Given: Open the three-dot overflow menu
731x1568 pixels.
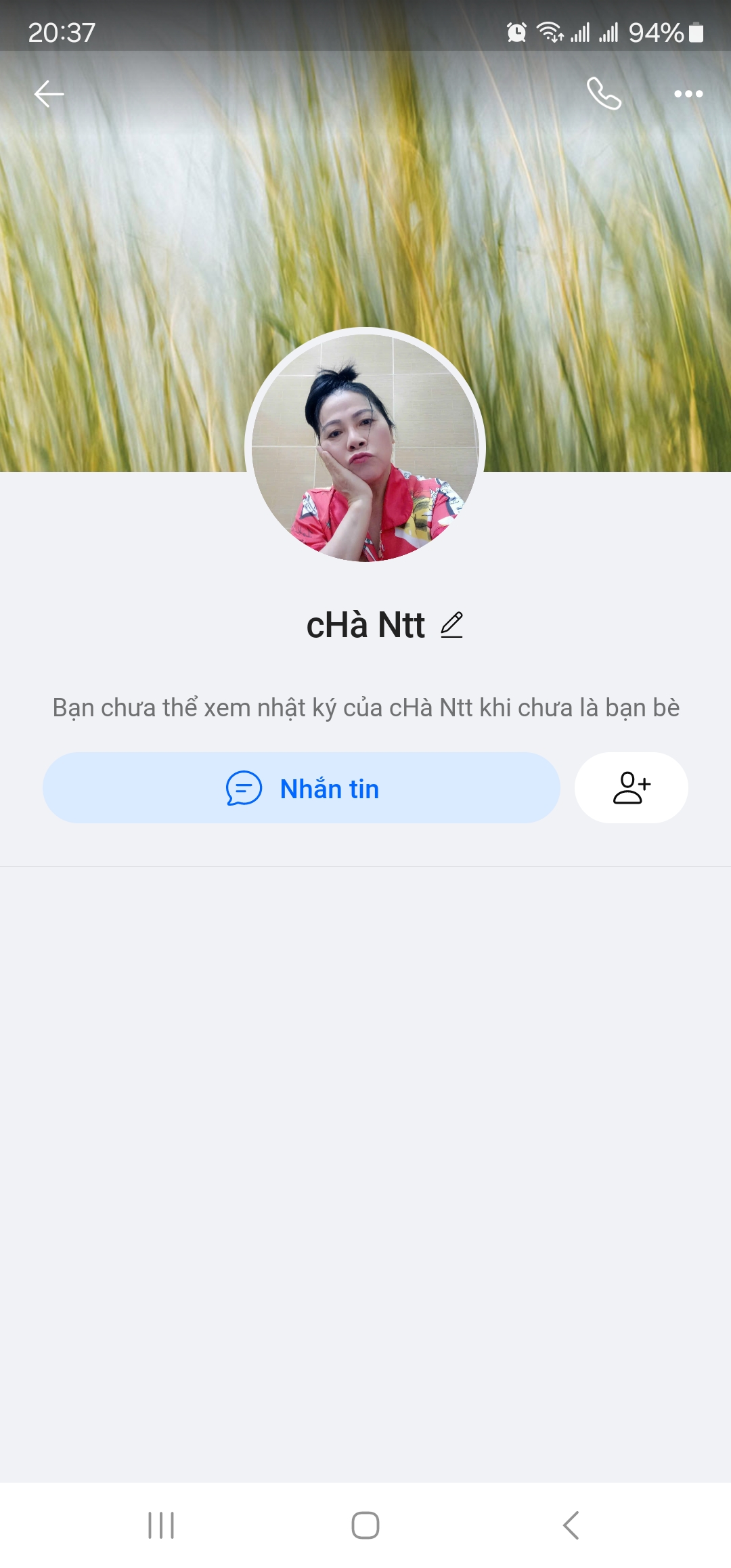Looking at the screenshot, I should pyautogui.click(x=688, y=93).
